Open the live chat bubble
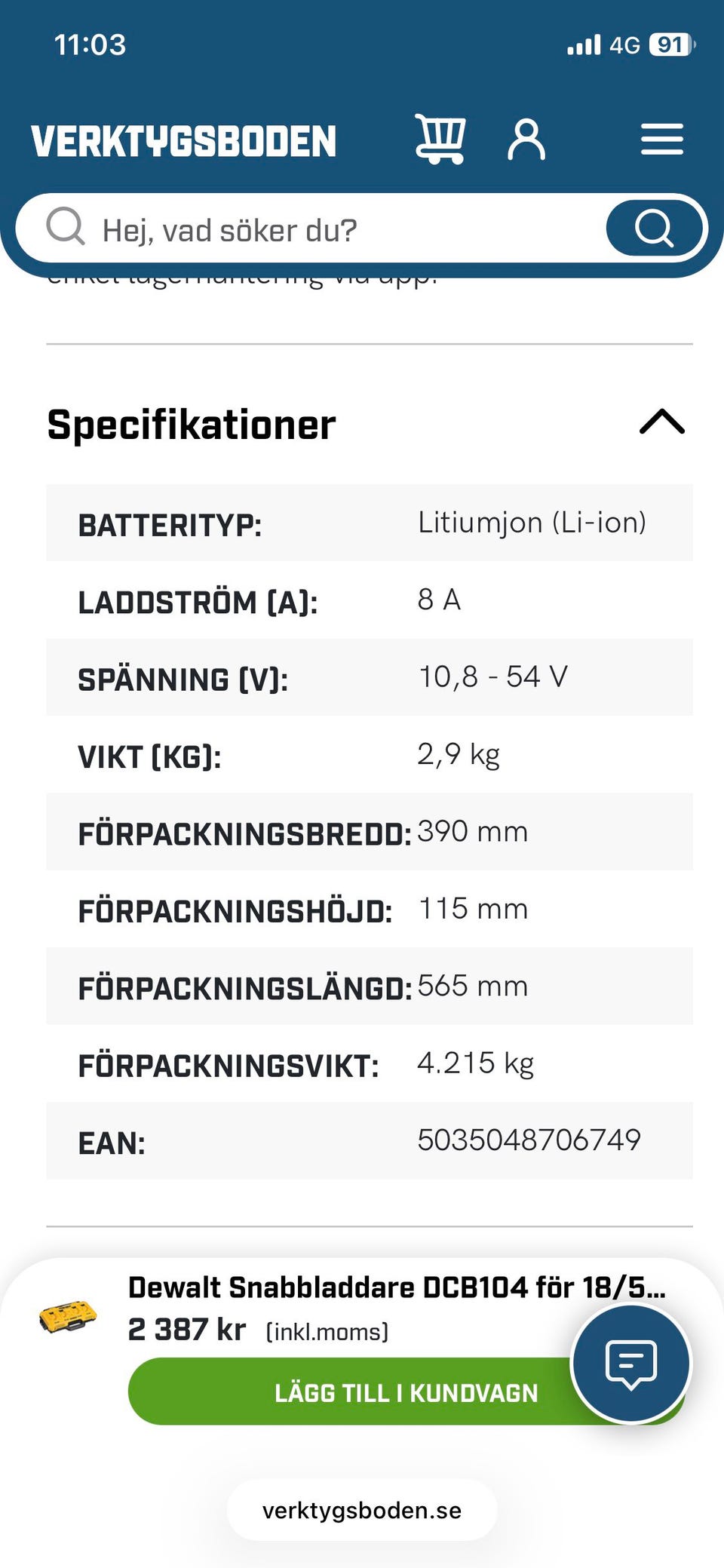The width and height of the screenshot is (724, 1568). pos(631,1364)
